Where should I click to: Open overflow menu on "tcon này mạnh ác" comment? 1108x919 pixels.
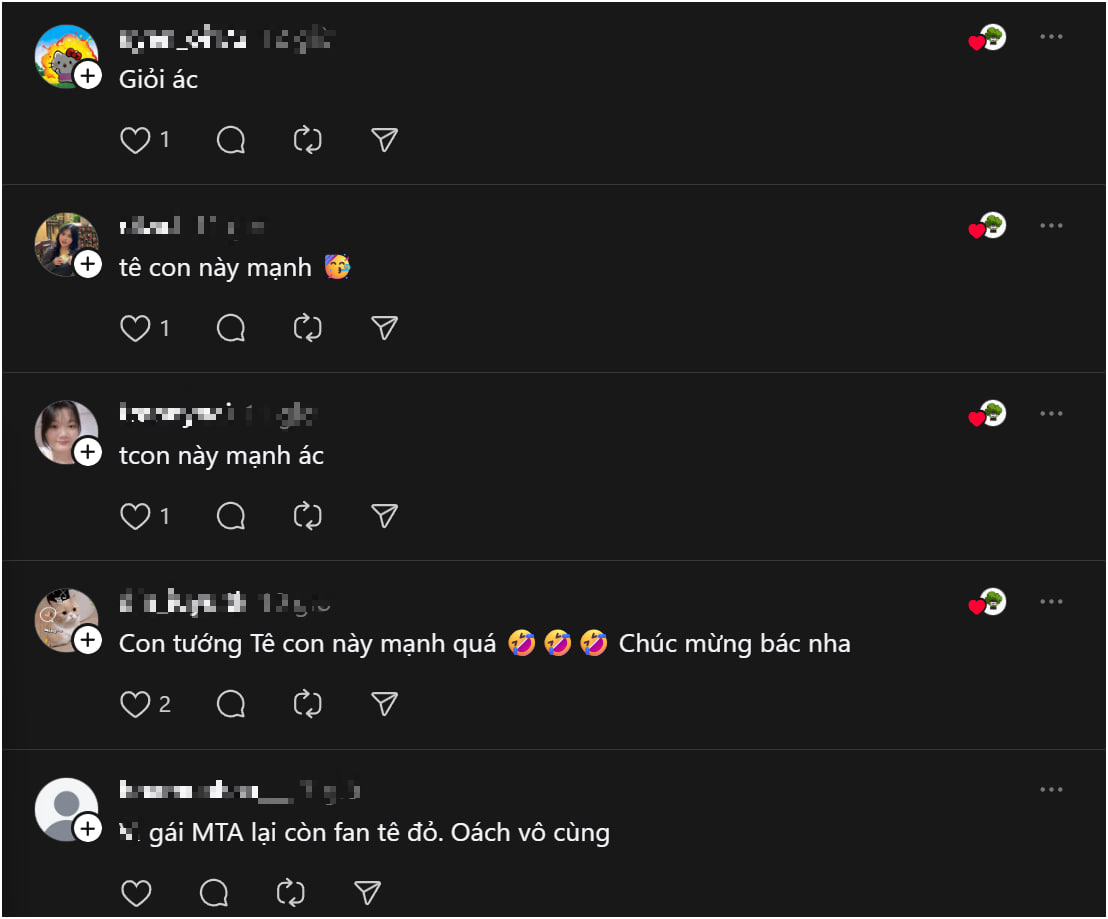point(1050,413)
